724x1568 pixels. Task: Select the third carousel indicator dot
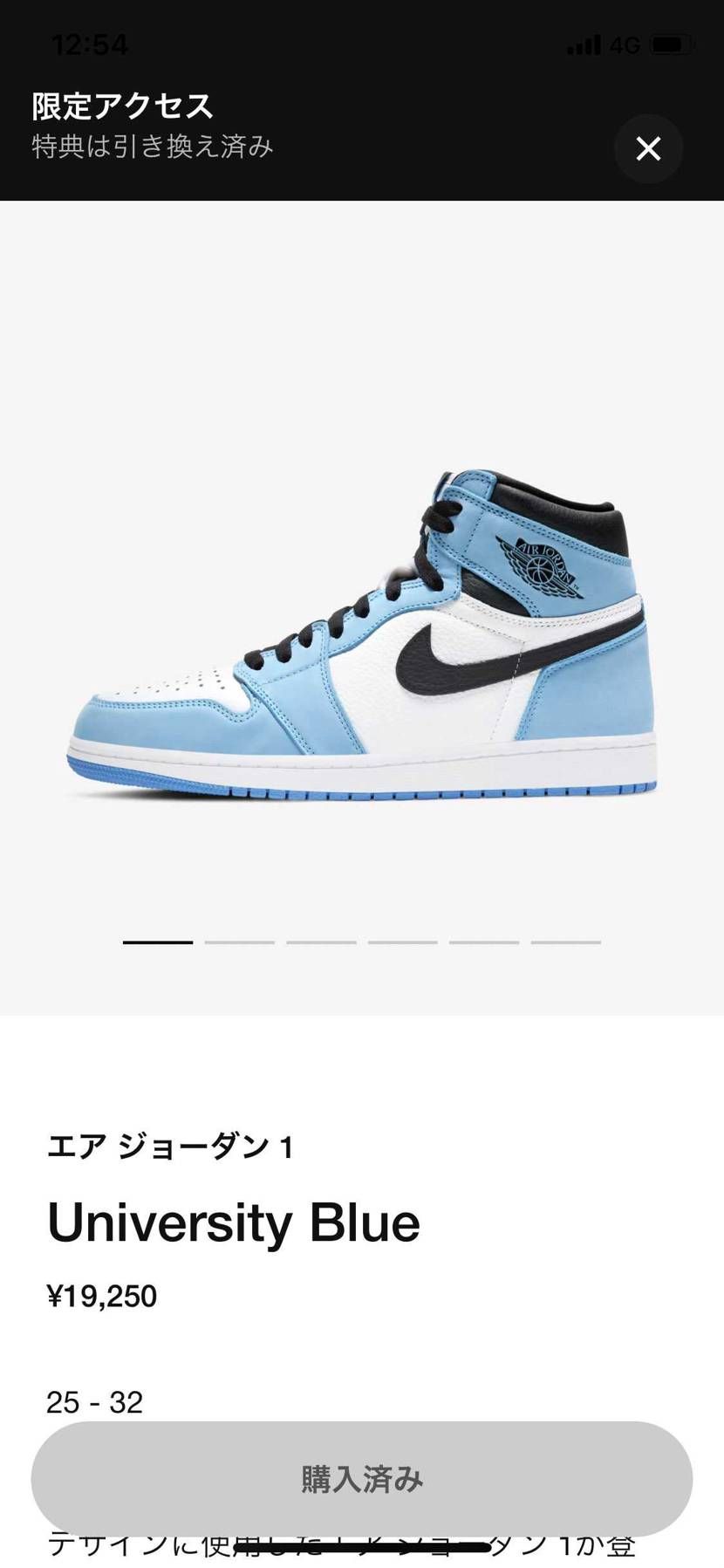click(321, 942)
